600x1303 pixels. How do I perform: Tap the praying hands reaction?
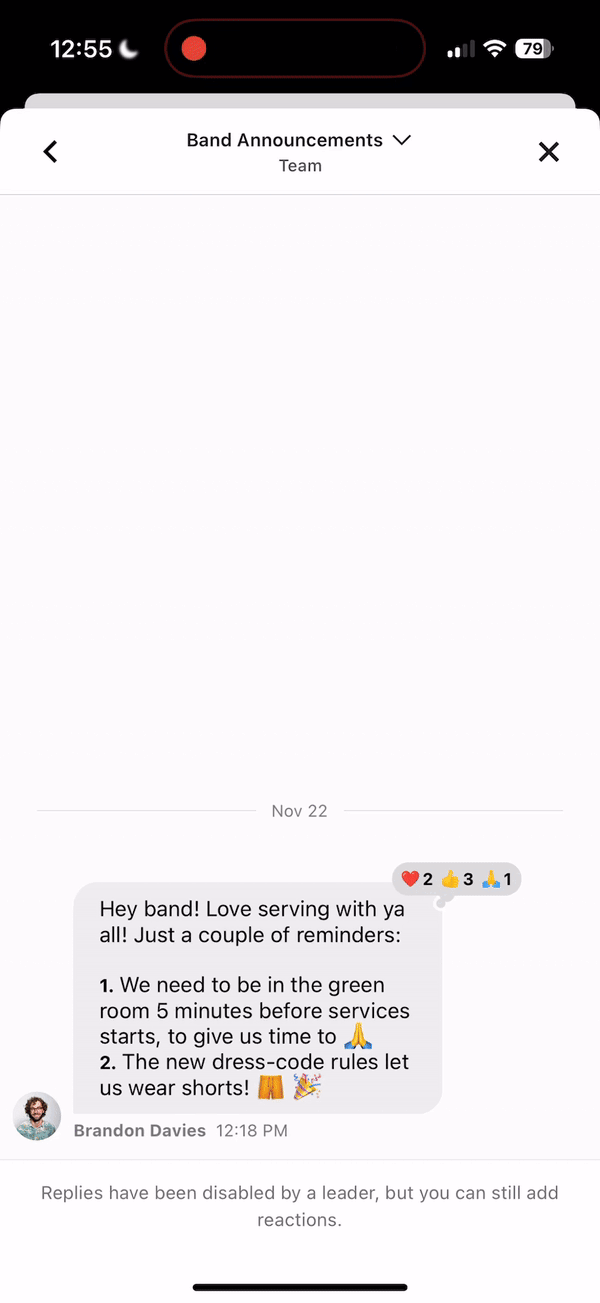[497, 880]
